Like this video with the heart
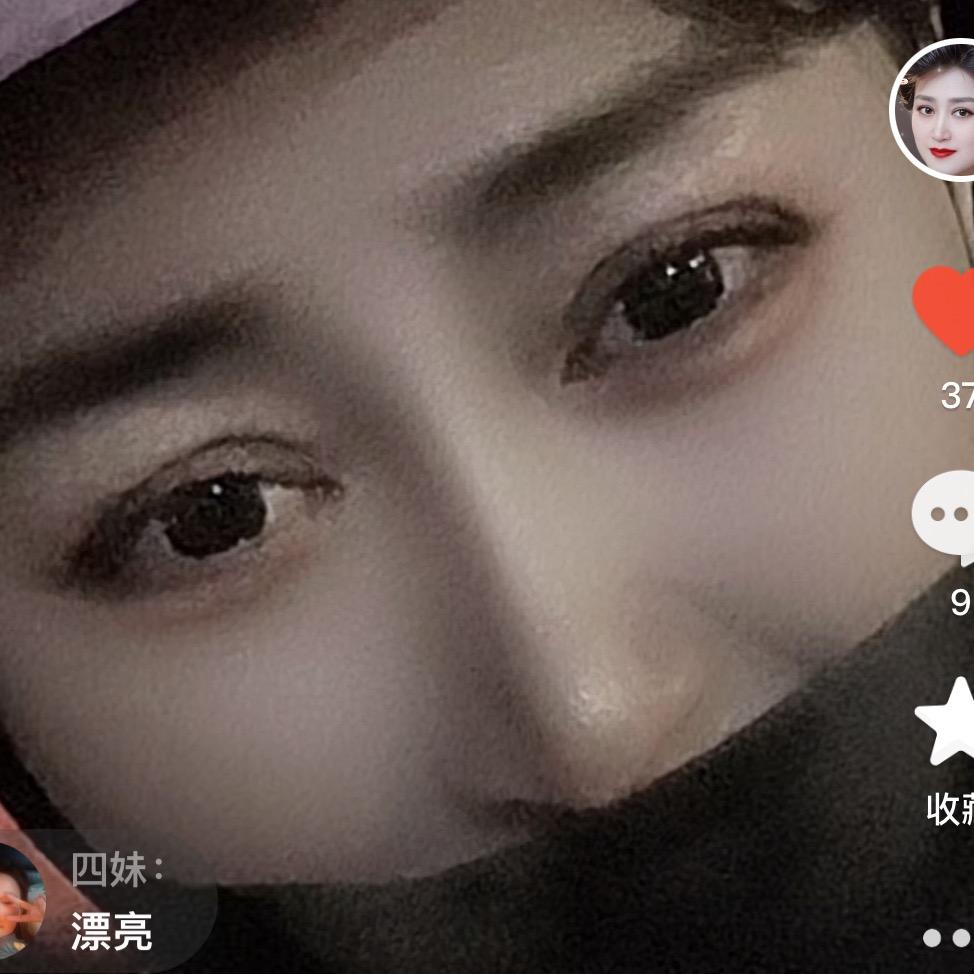 [945, 310]
